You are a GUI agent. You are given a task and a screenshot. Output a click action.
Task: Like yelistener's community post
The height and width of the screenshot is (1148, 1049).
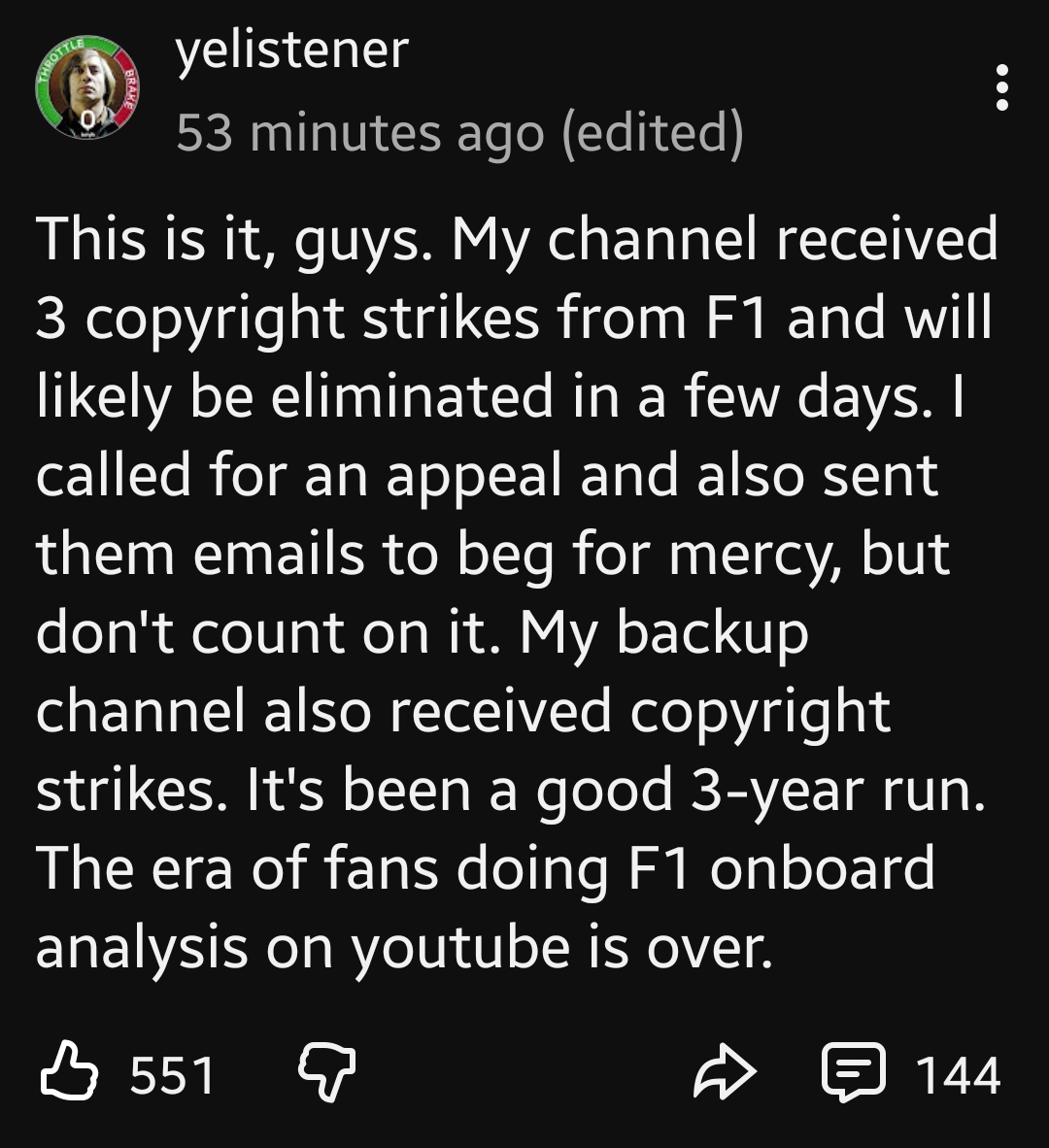[x=70, y=1073]
